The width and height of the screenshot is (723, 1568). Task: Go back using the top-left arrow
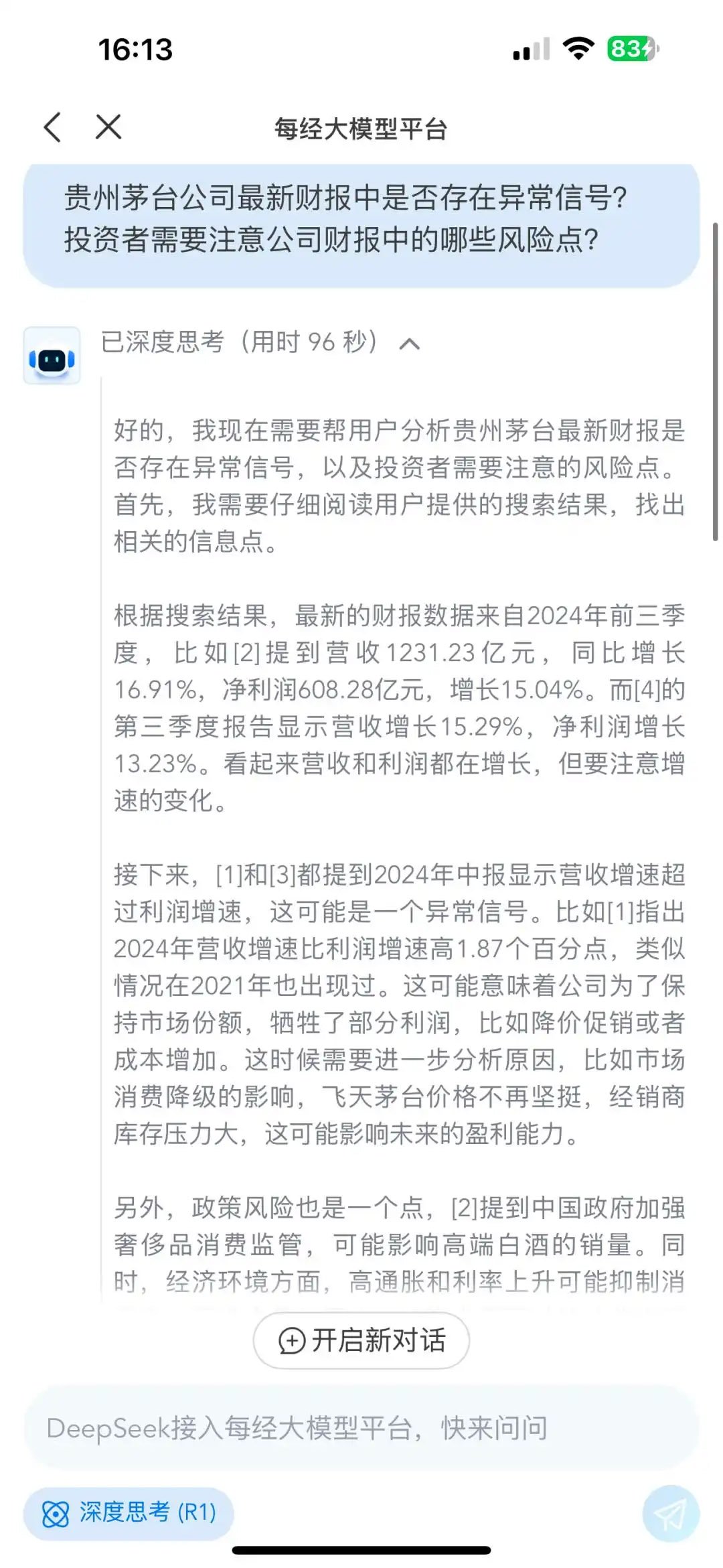point(53,127)
